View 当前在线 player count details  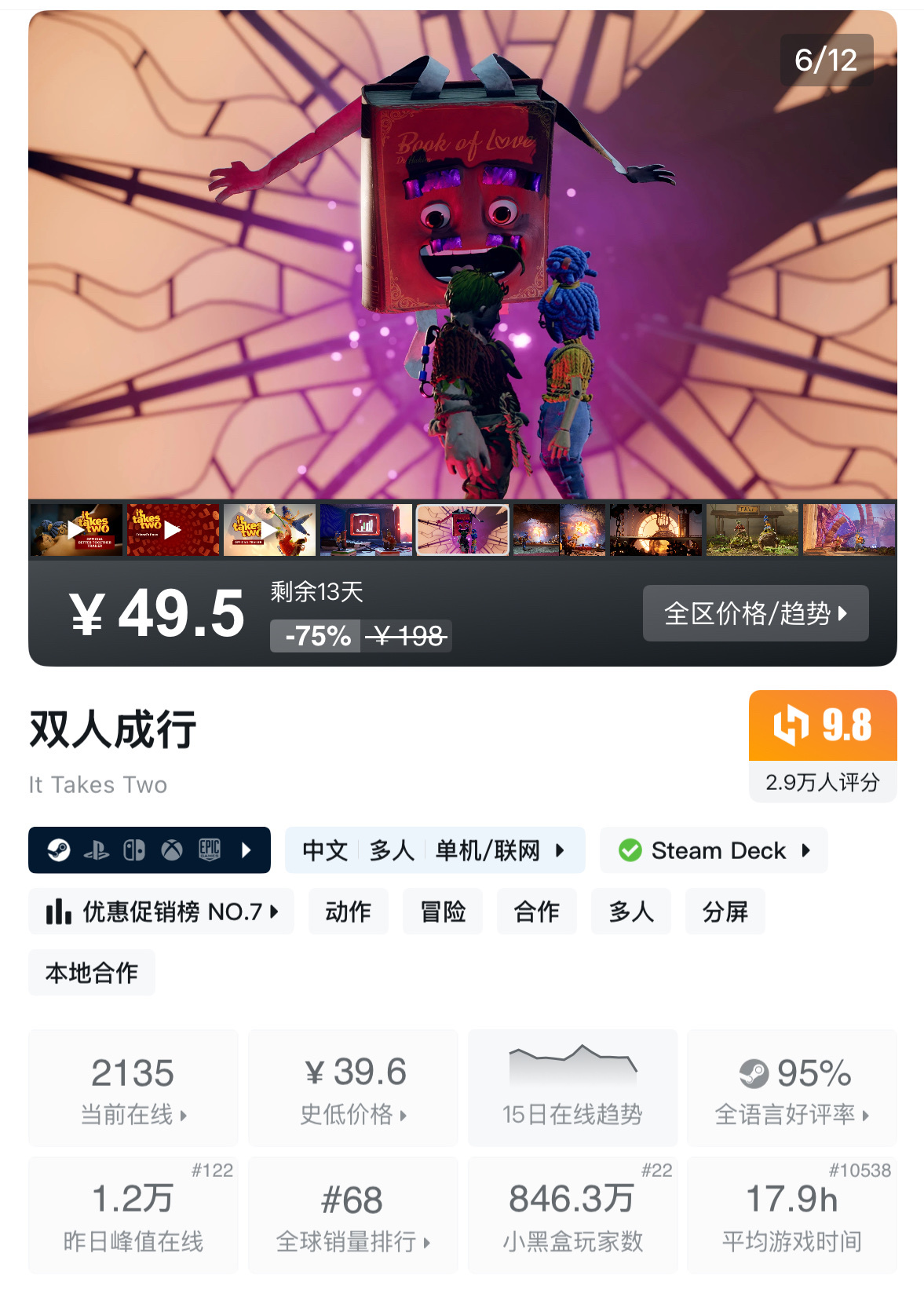pos(133,1089)
